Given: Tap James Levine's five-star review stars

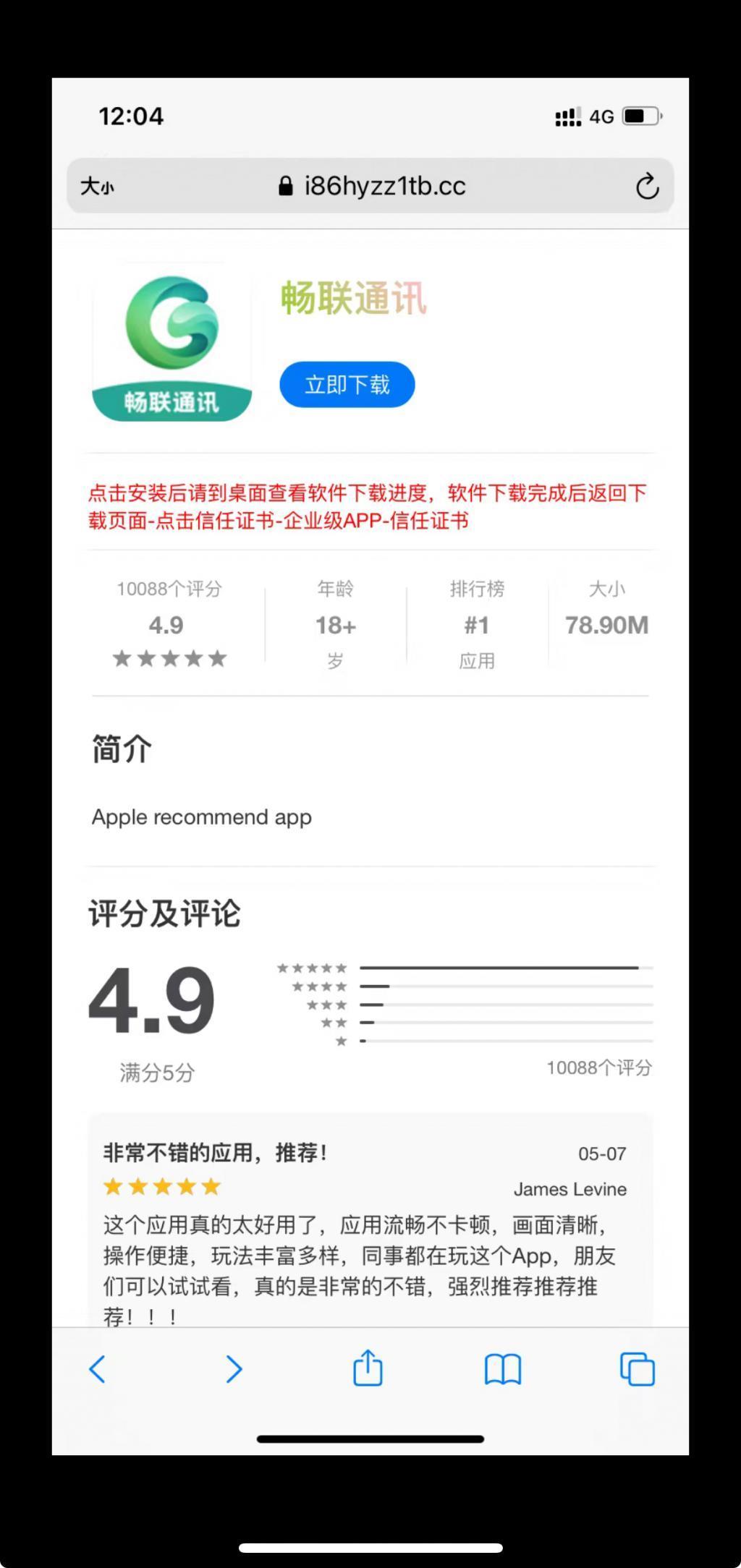Looking at the screenshot, I should (x=161, y=1187).
